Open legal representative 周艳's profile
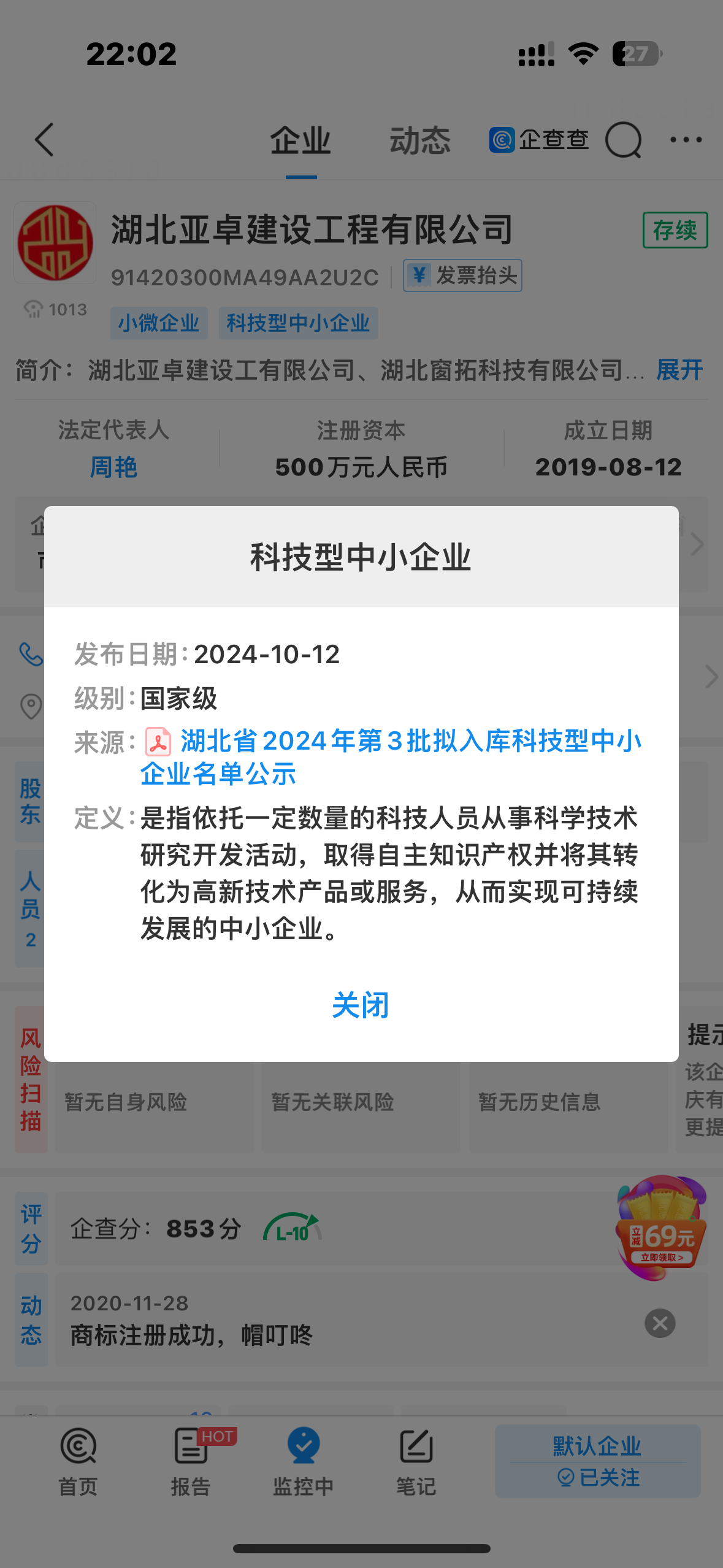Screen dimensions: 723x1568 point(113,467)
